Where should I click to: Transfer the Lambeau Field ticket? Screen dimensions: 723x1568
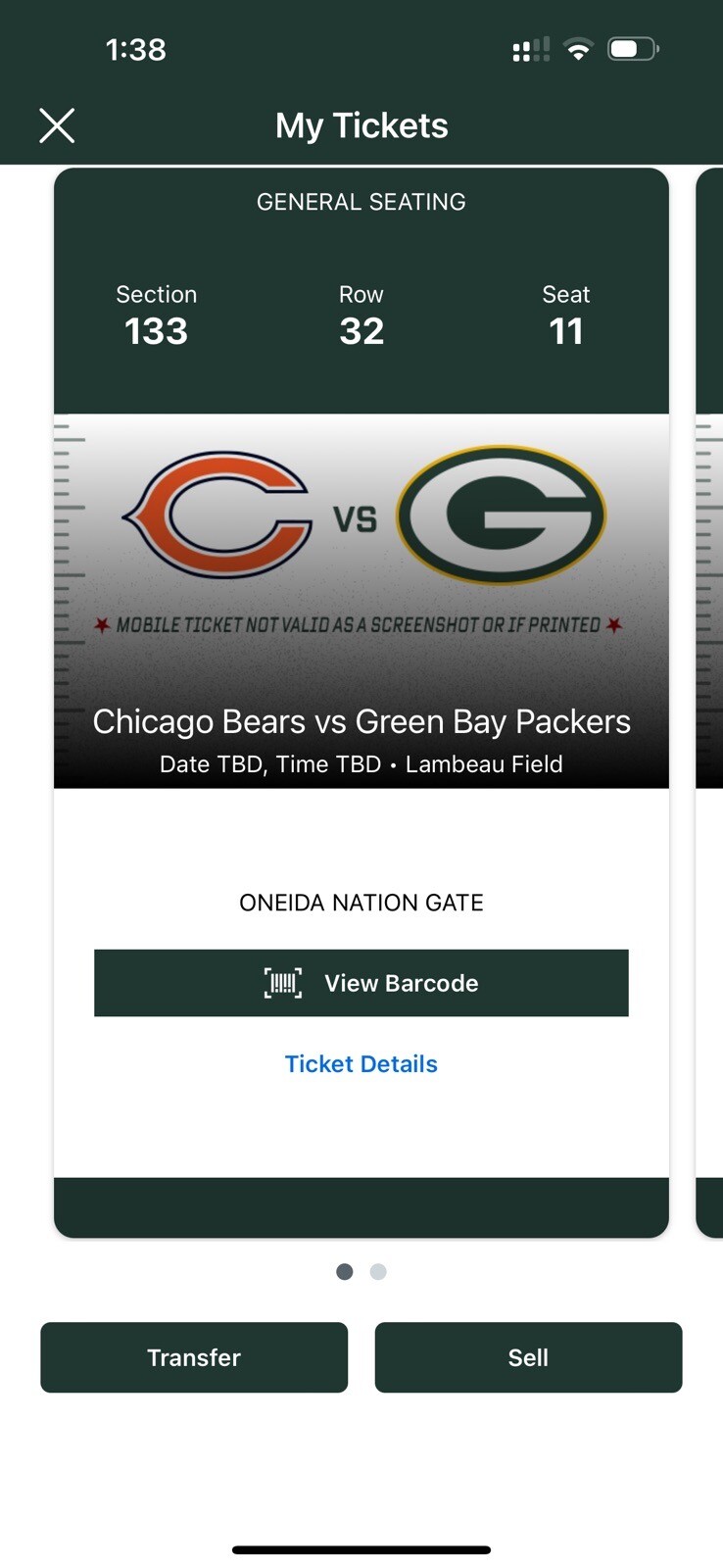point(193,1357)
